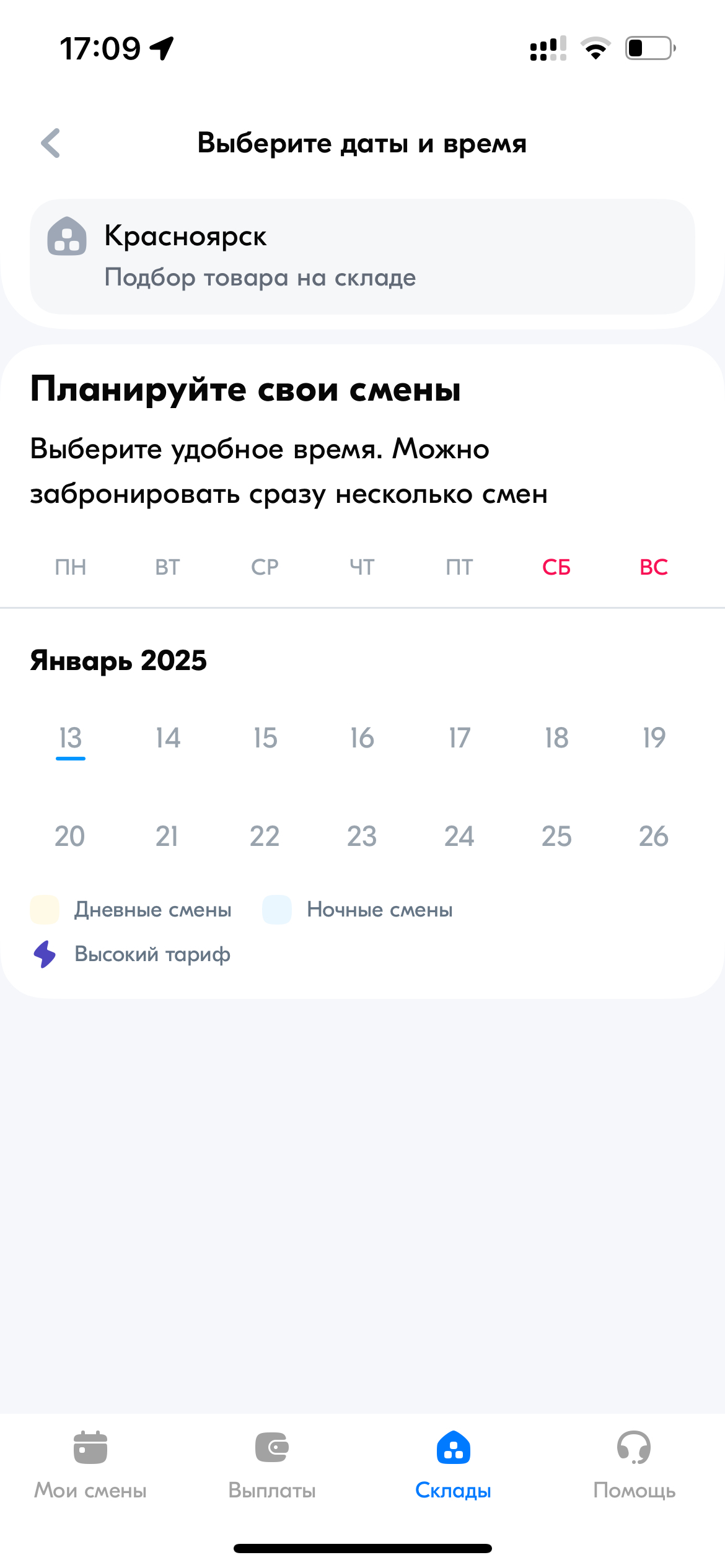Switch to the Мои смены tab
The height and width of the screenshot is (1568, 725).
point(90,1465)
